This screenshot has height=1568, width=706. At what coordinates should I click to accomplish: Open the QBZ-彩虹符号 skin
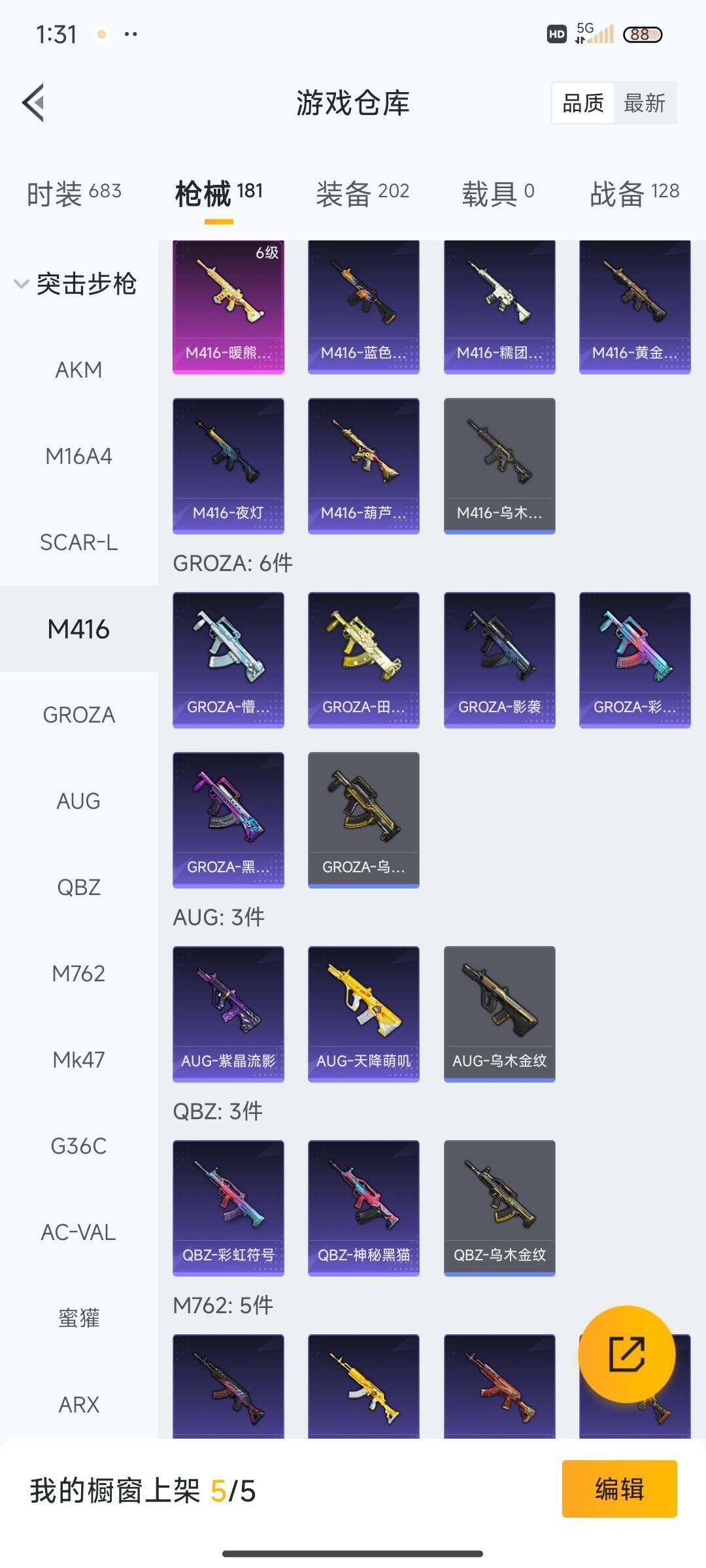(228, 1207)
